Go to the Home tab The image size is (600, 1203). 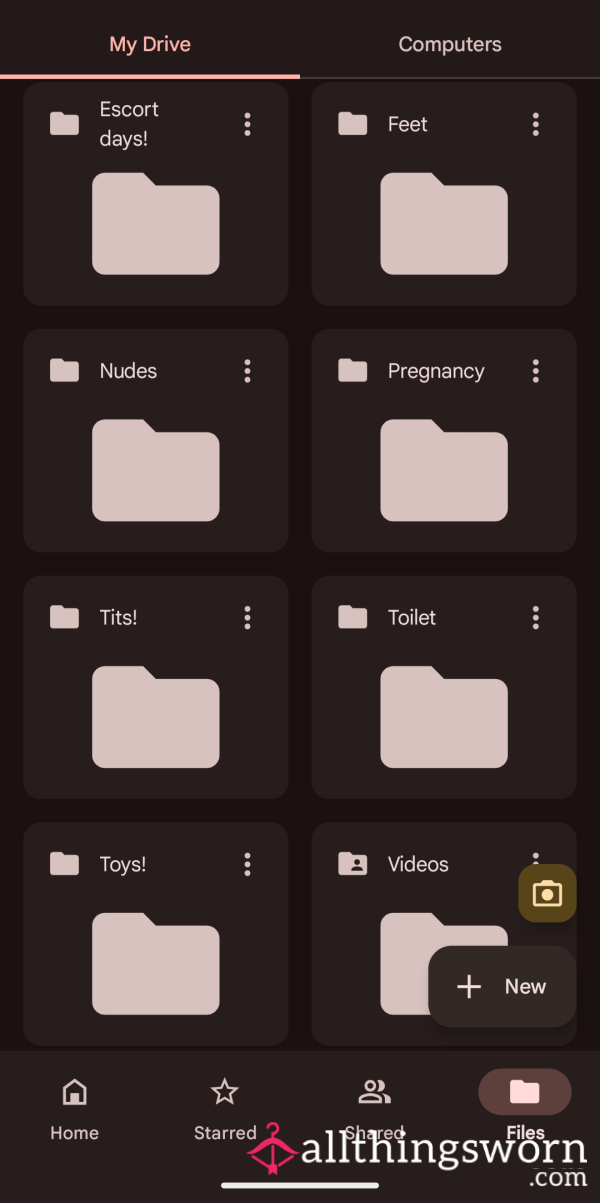point(75,1108)
